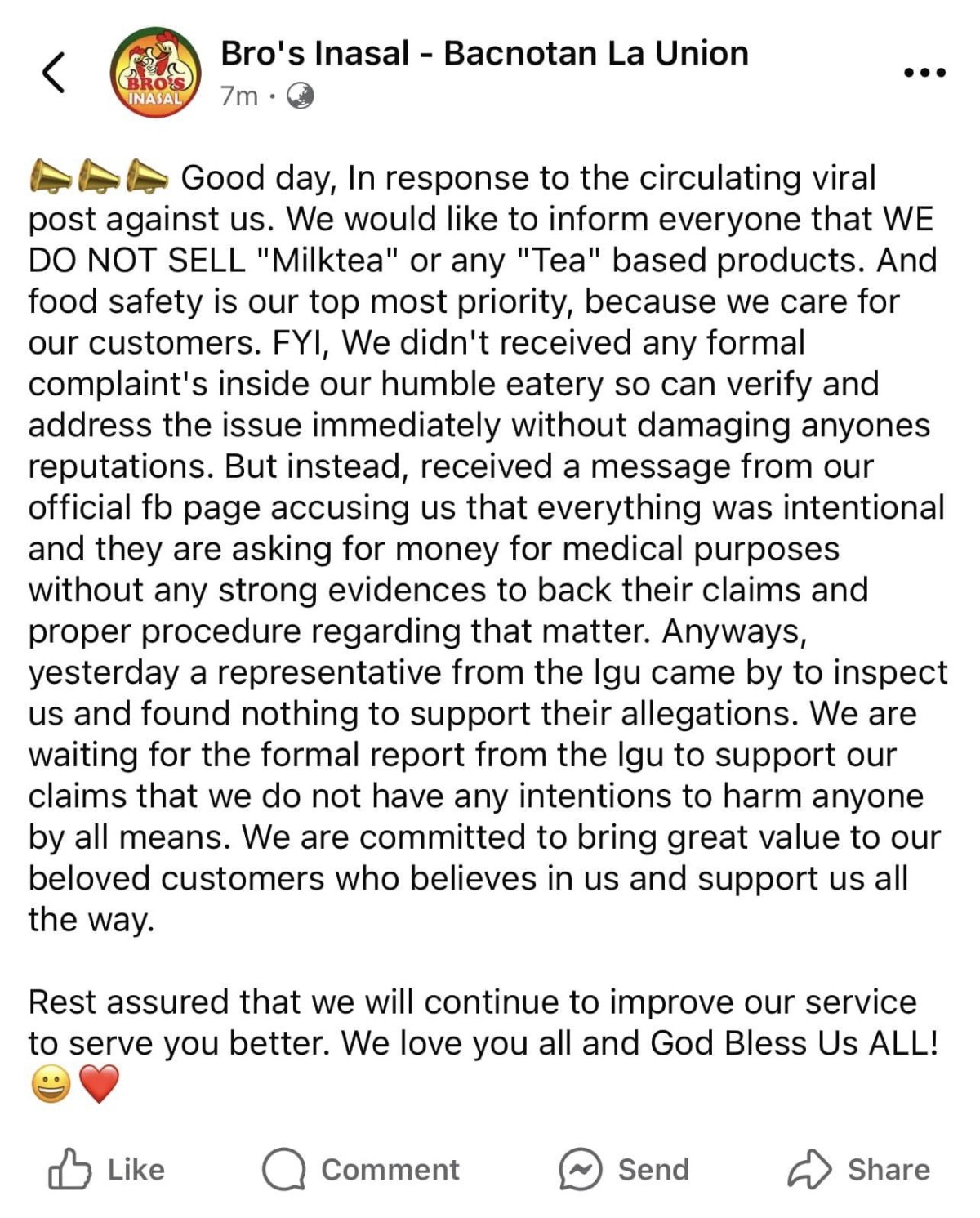Share this post
Image resolution: width=980 pixels, height=1218 pixels.
[x=859, y=1169]
